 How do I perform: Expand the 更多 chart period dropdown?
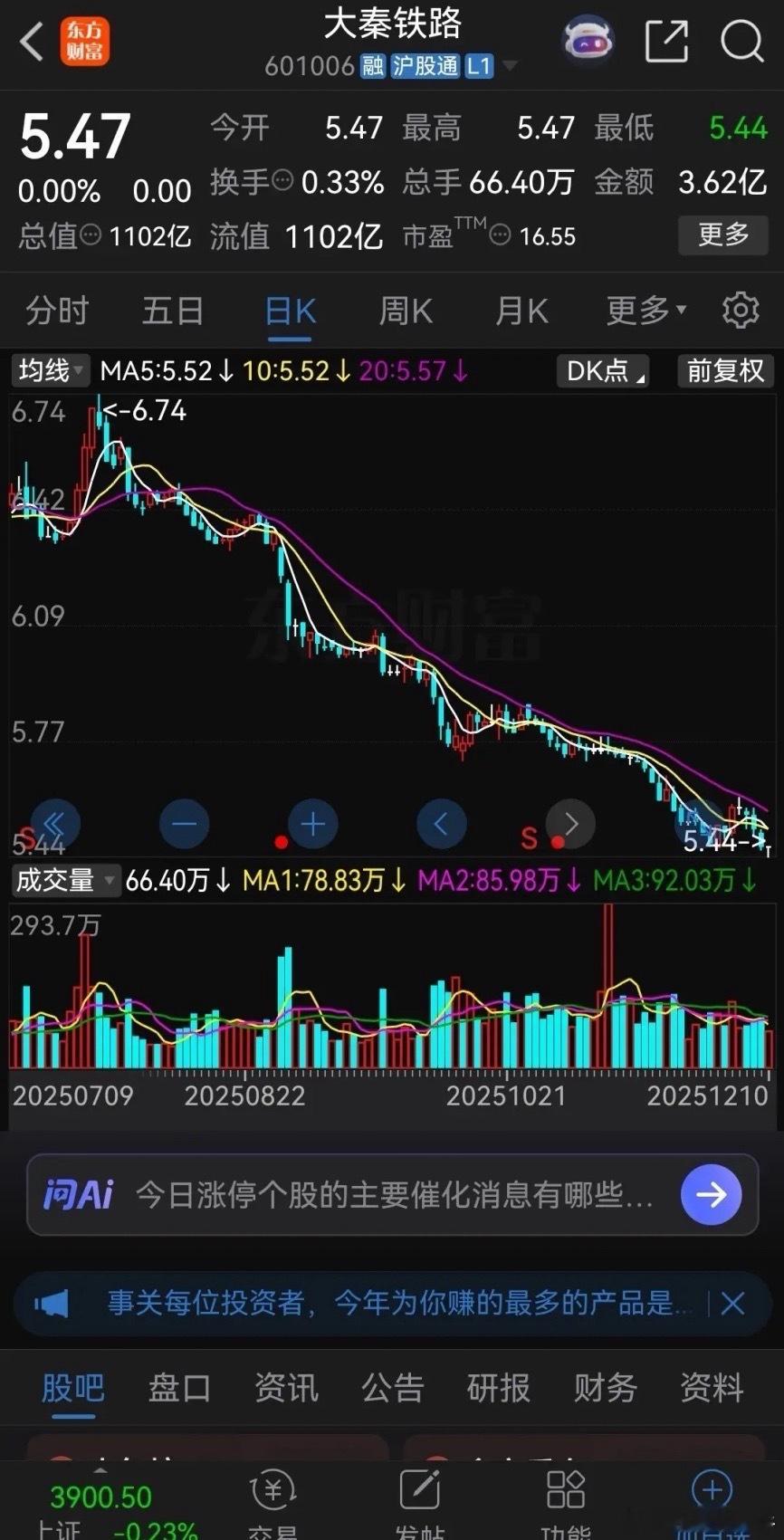tap(644, 311)
